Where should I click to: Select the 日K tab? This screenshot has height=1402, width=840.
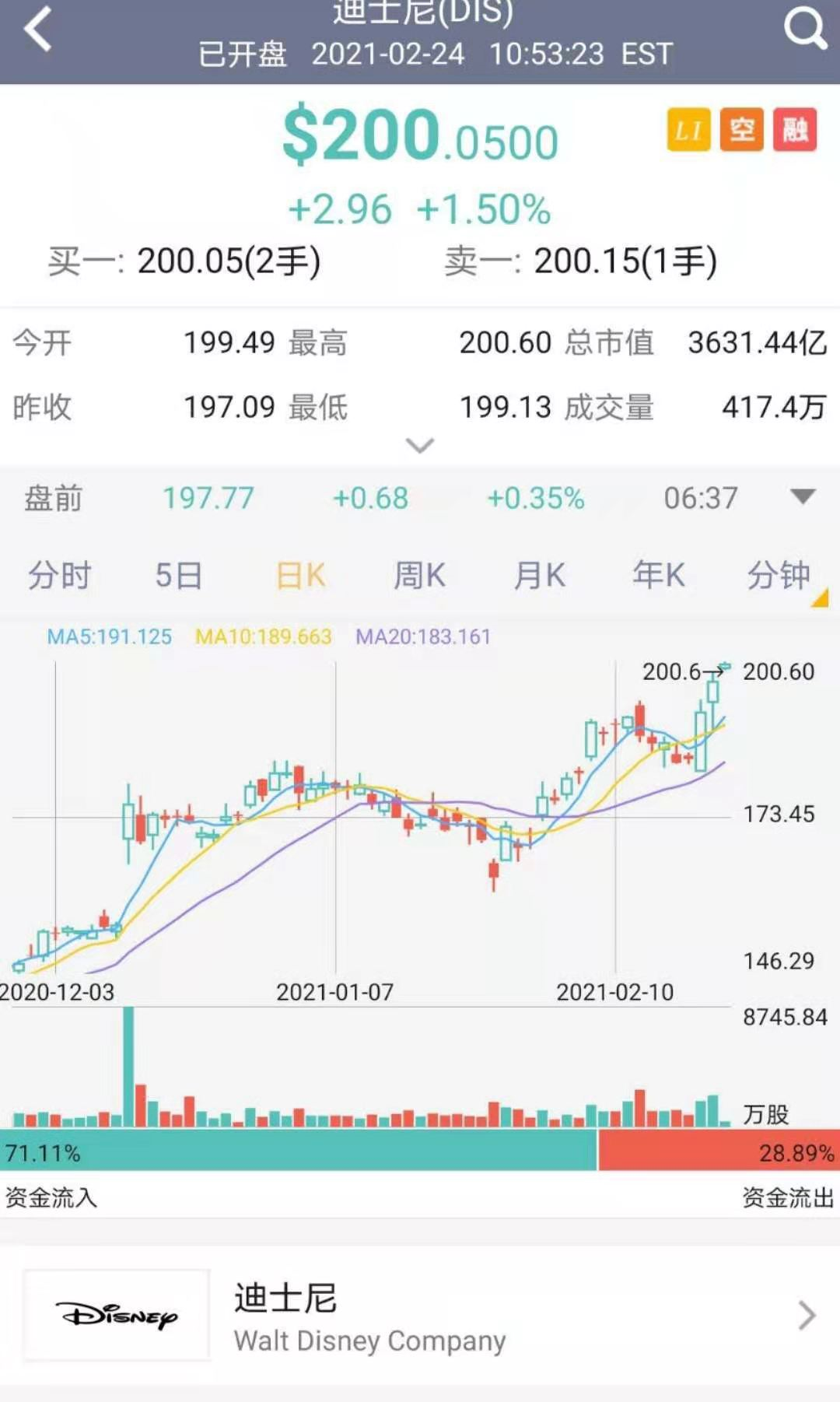[x=299, y=576]
